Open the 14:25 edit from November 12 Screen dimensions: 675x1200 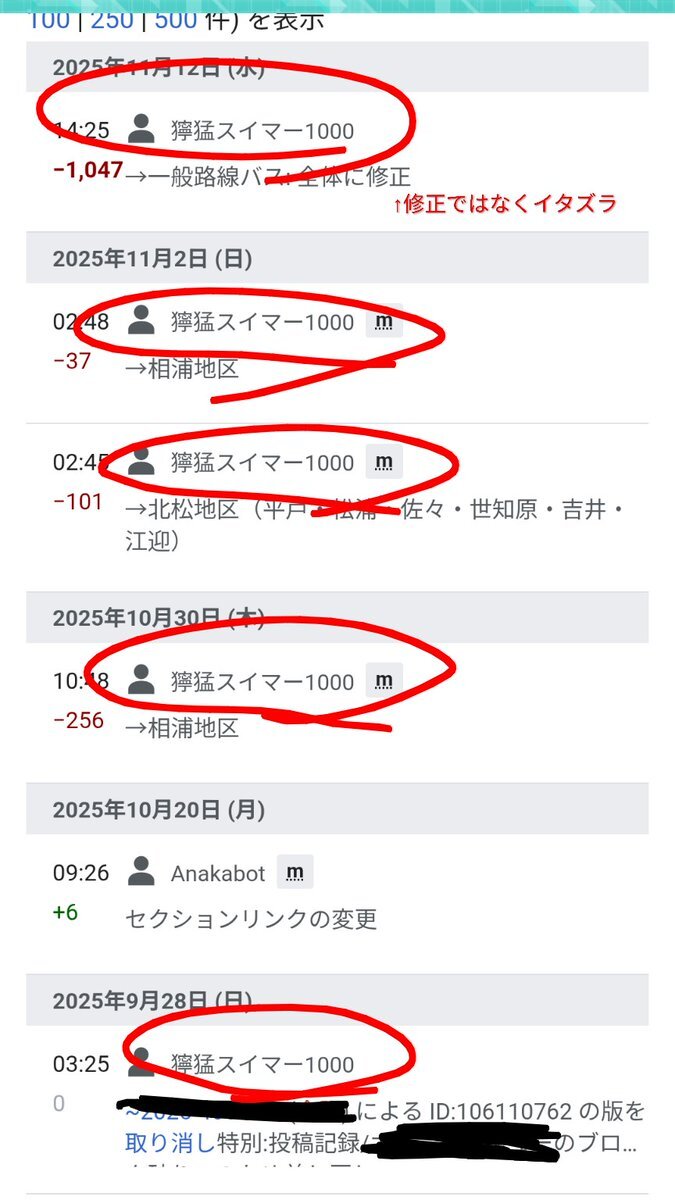click(x=80, y=131)
